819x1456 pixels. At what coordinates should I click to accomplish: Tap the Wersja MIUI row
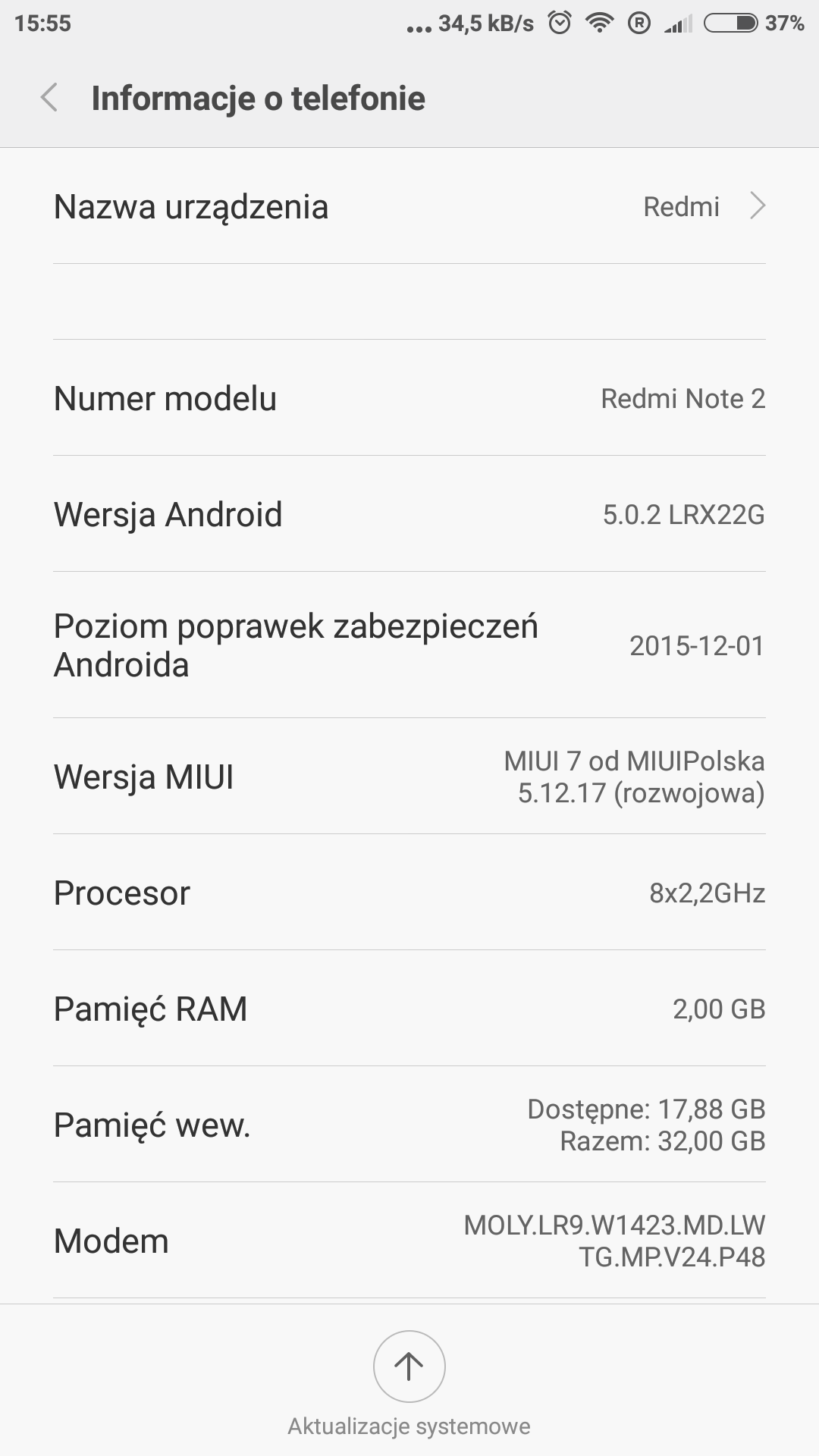click(409, 777)
